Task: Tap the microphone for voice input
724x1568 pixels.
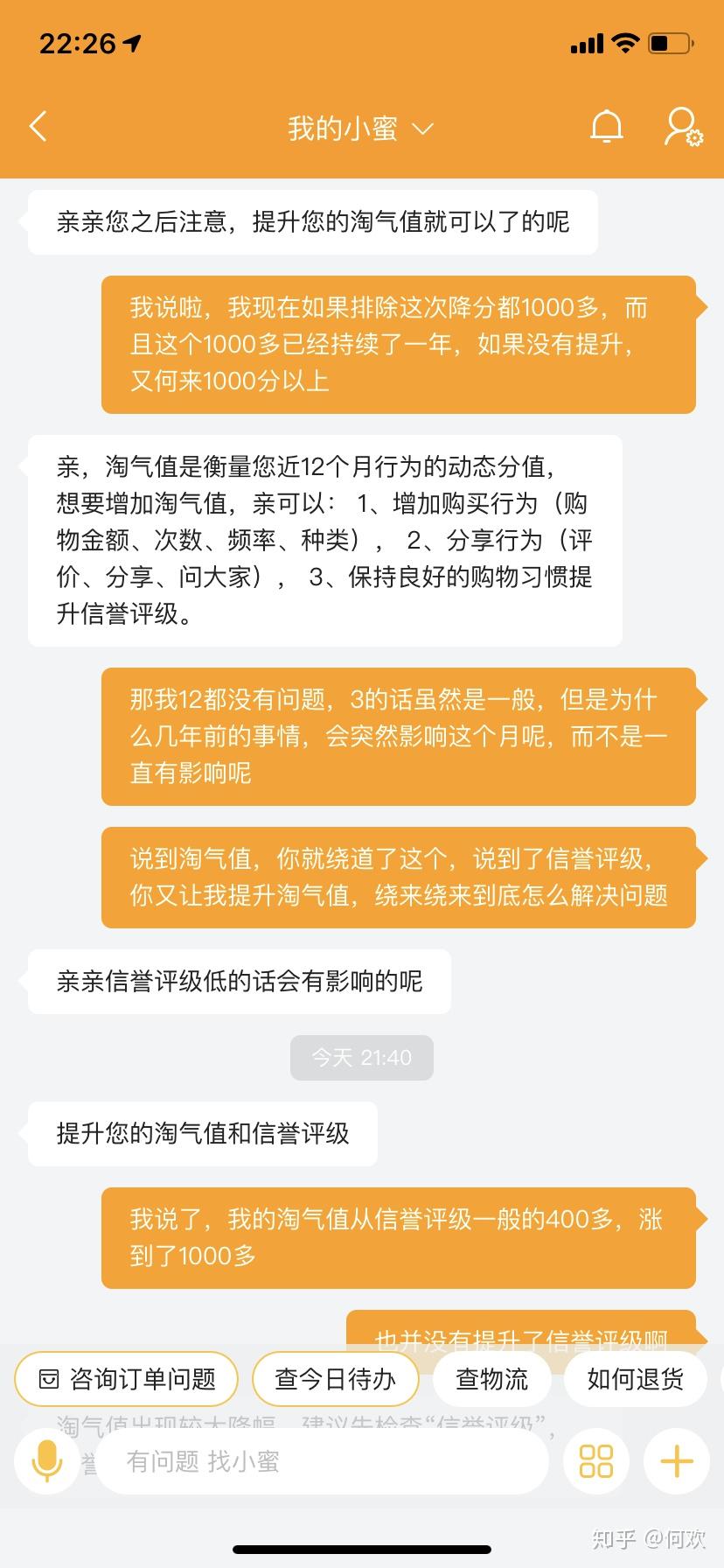Action: tap(45, 1459)
